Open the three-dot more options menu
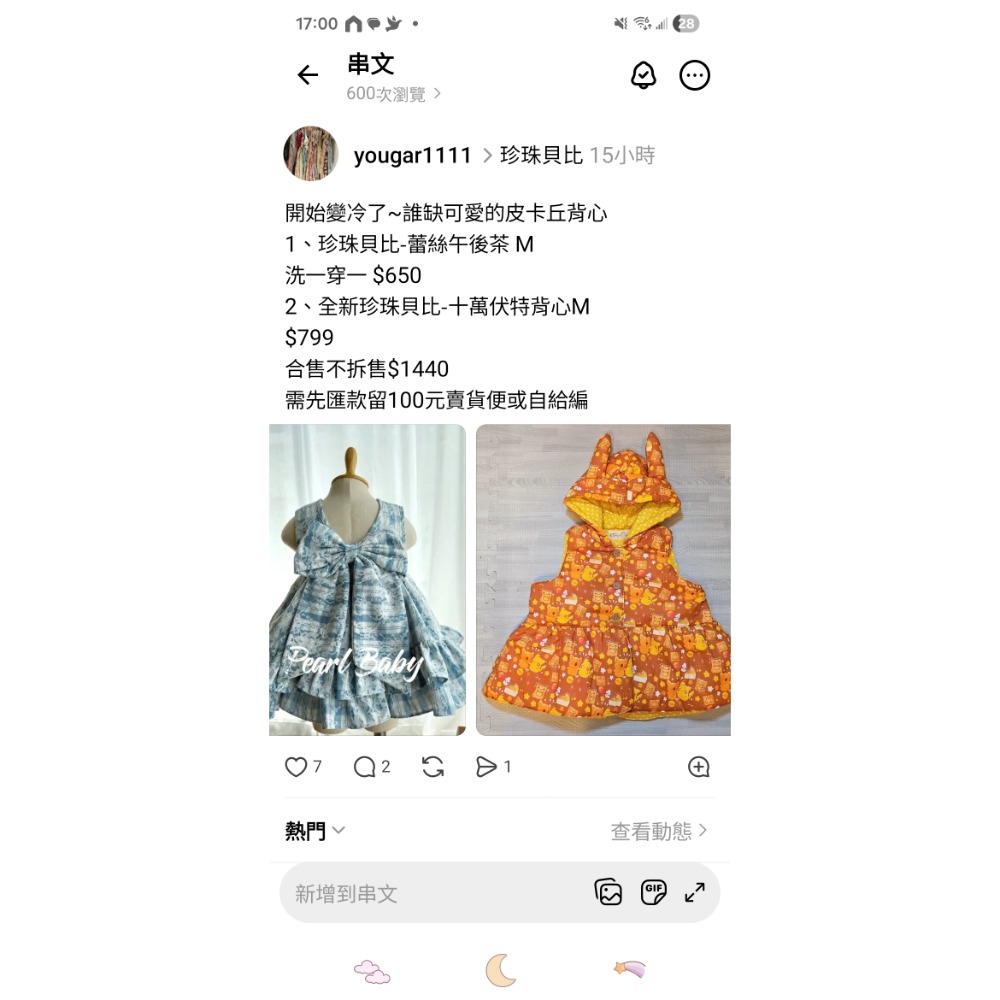 coord(695,76)
